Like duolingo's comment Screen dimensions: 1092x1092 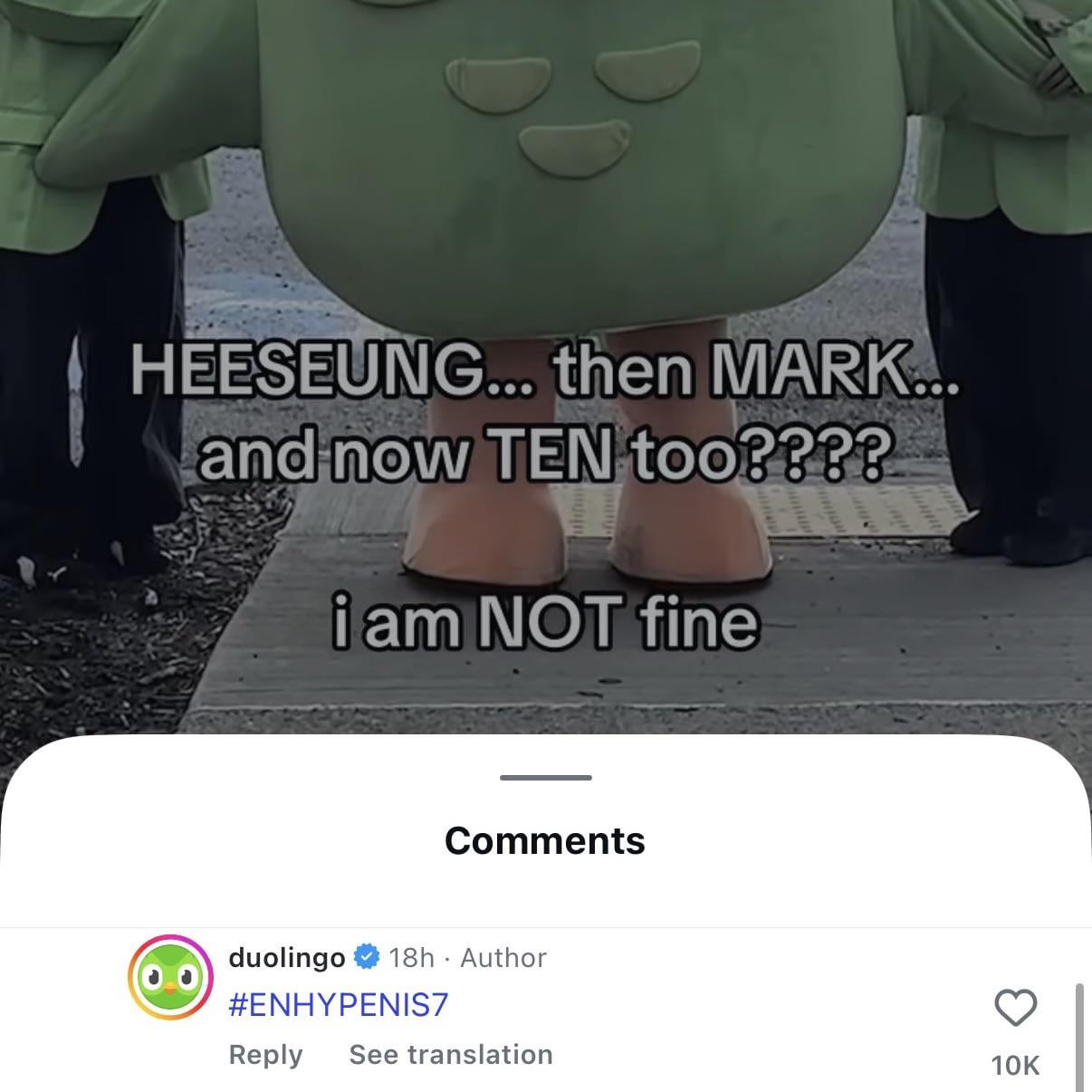click(1015, 1008)
